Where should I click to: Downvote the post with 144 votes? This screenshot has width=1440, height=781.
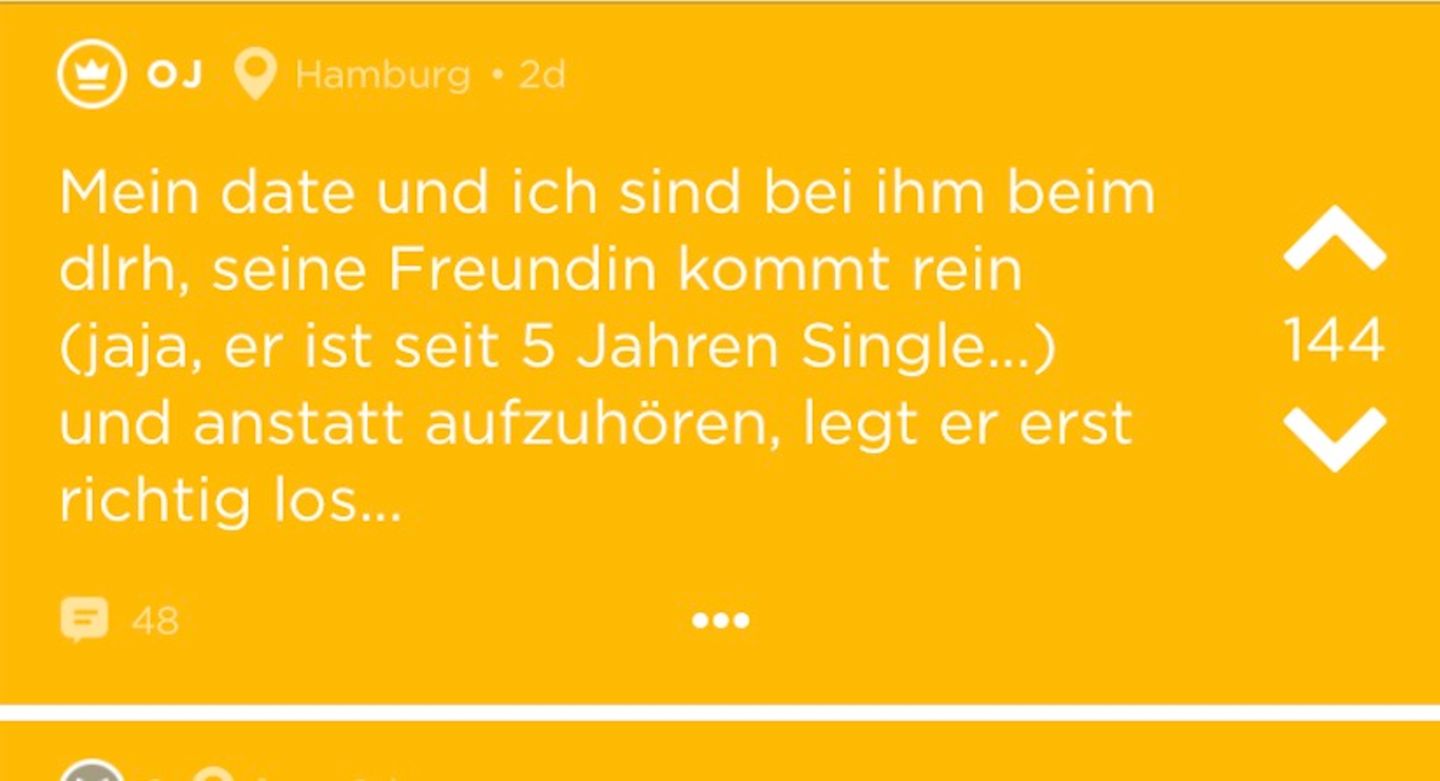click(1334, 438)
